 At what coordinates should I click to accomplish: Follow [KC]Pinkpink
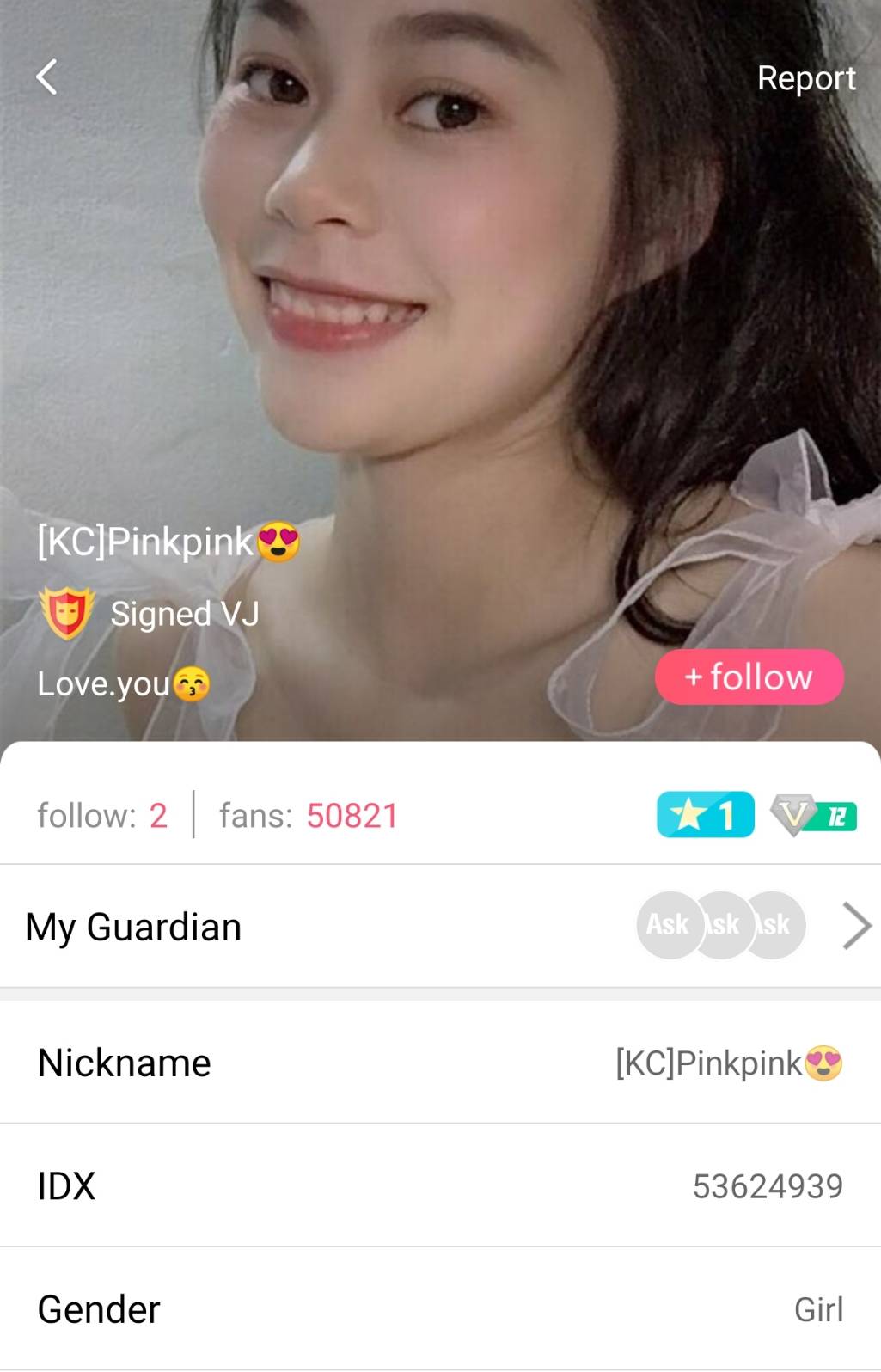pyautogui.click(x=749, y=677)
